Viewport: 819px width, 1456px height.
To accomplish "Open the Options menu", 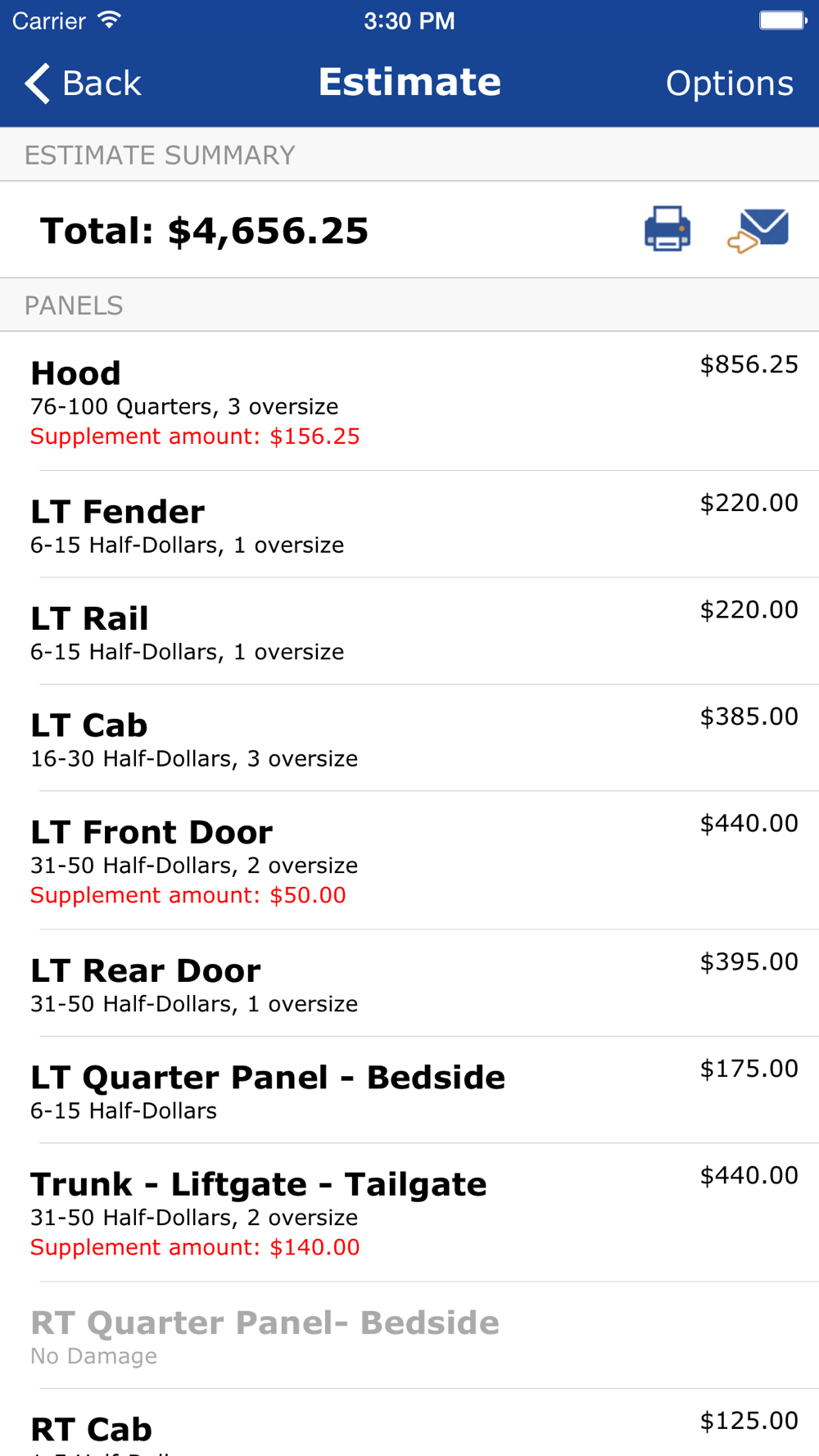I will 729,84.
